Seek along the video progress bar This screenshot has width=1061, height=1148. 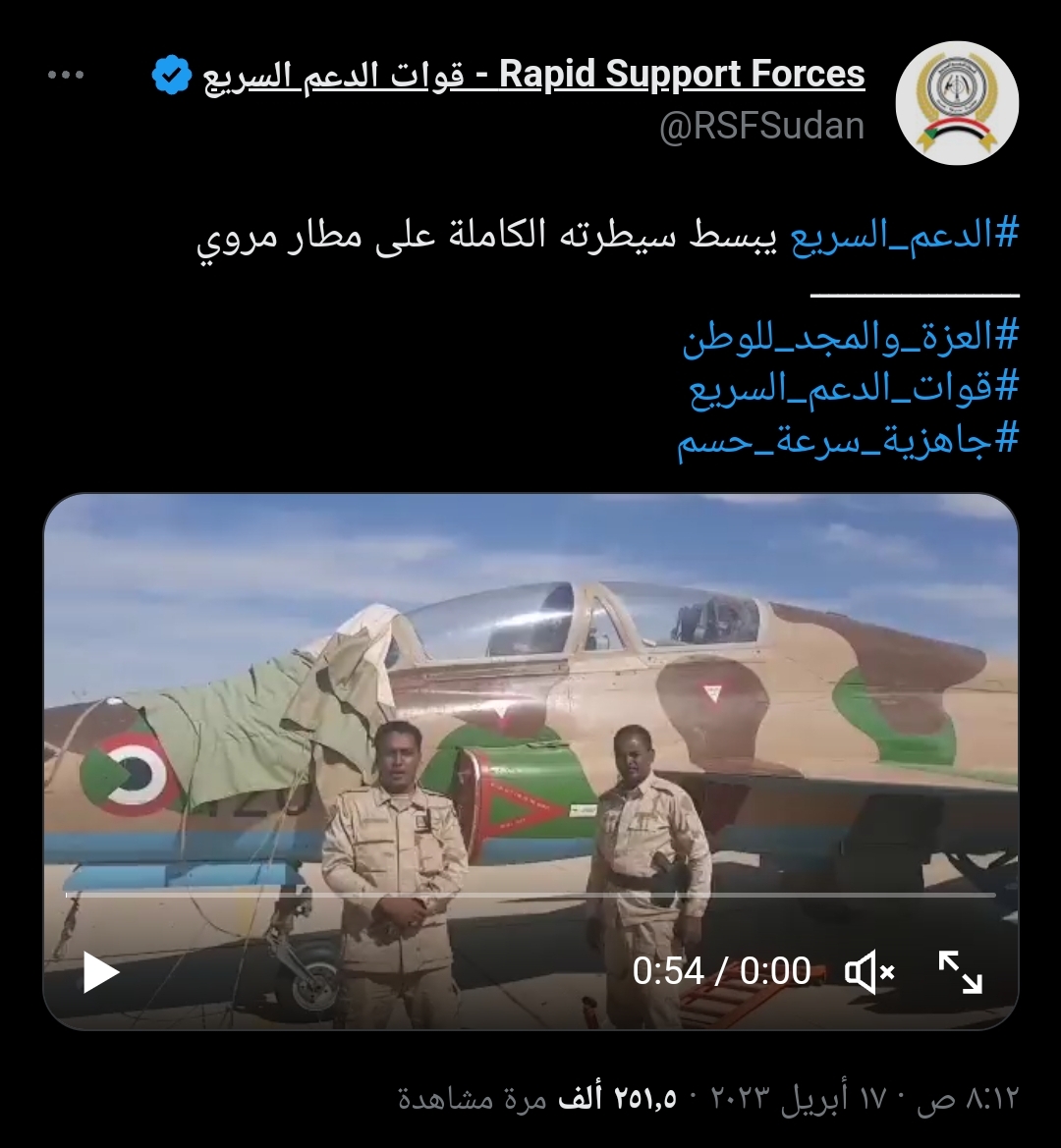tap(530, 895)
